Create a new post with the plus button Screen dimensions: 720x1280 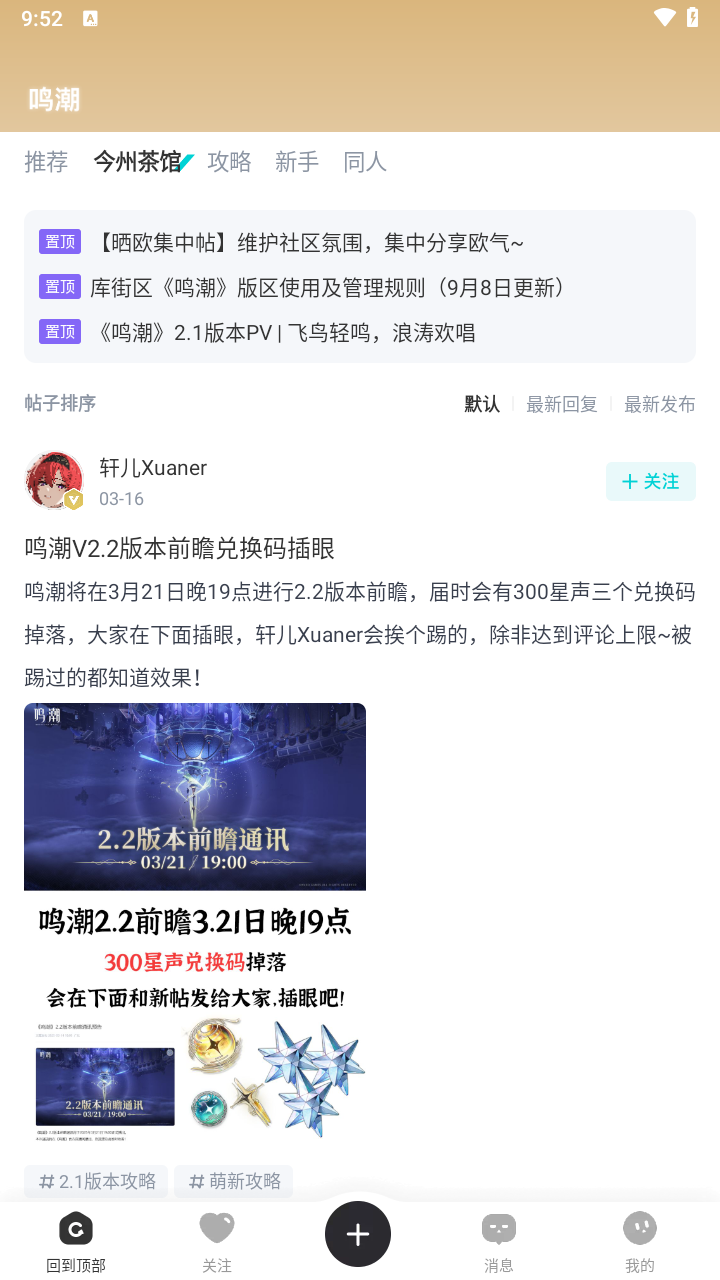pyautogui.click(x=358, y=1234)
